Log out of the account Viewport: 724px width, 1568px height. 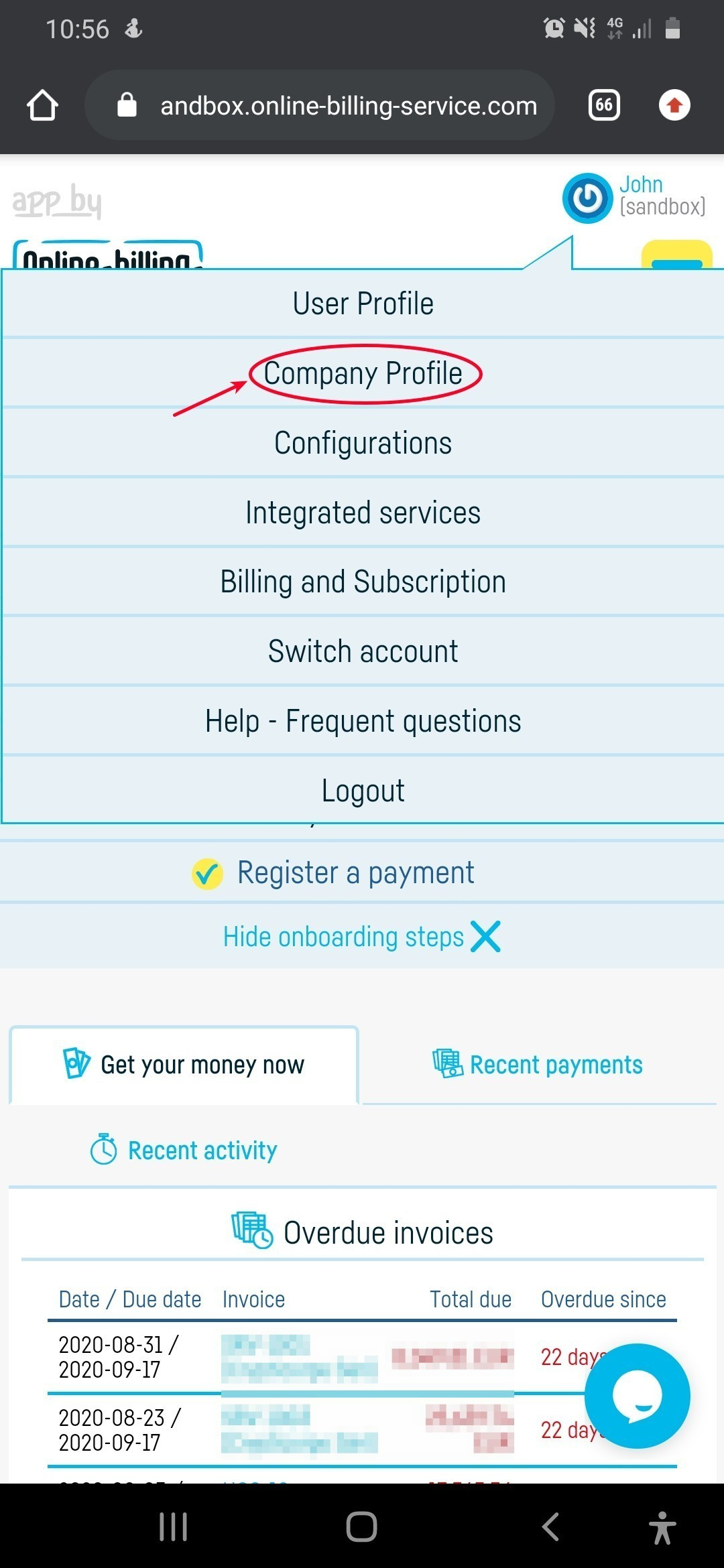[363, 791]
